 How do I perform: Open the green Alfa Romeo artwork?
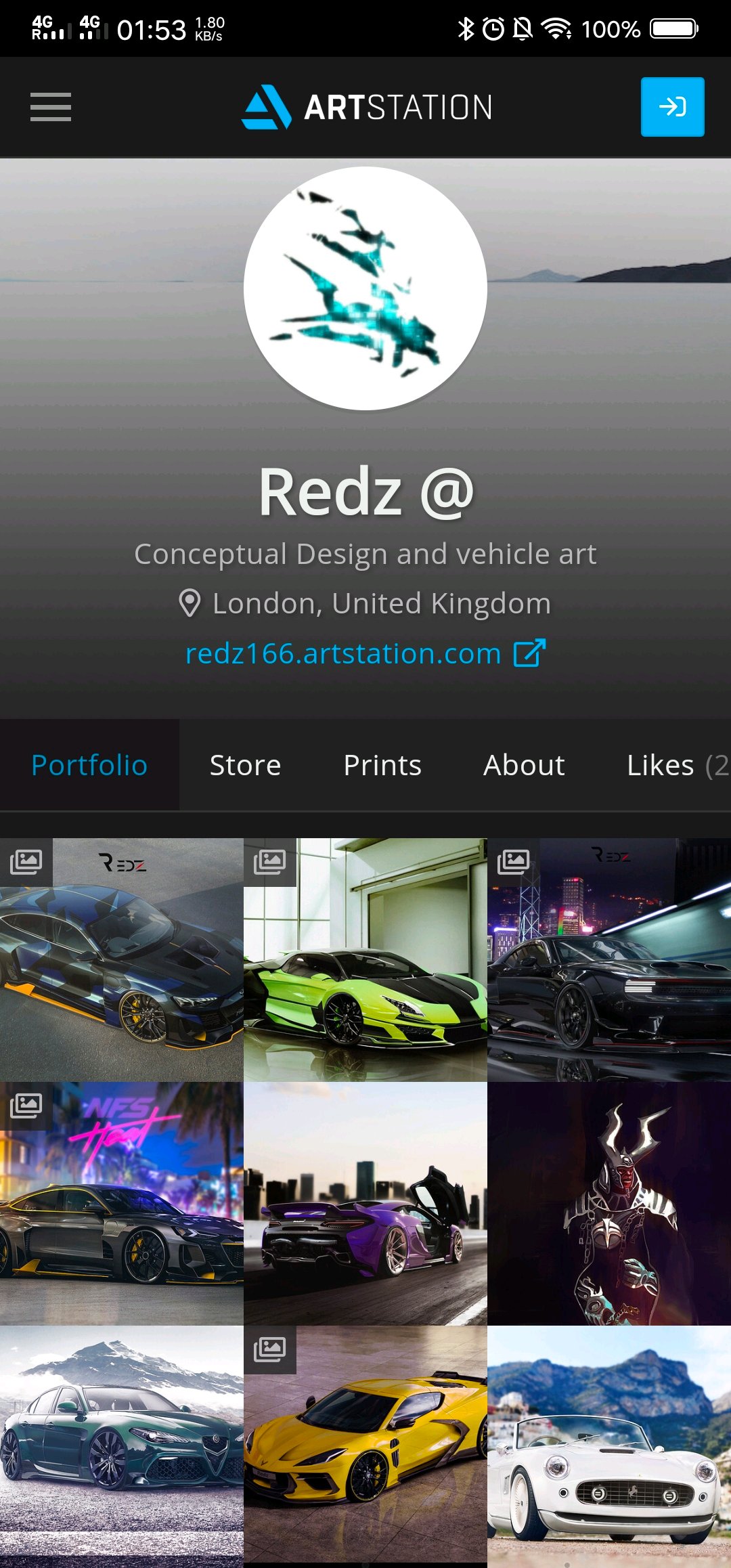122,1447
